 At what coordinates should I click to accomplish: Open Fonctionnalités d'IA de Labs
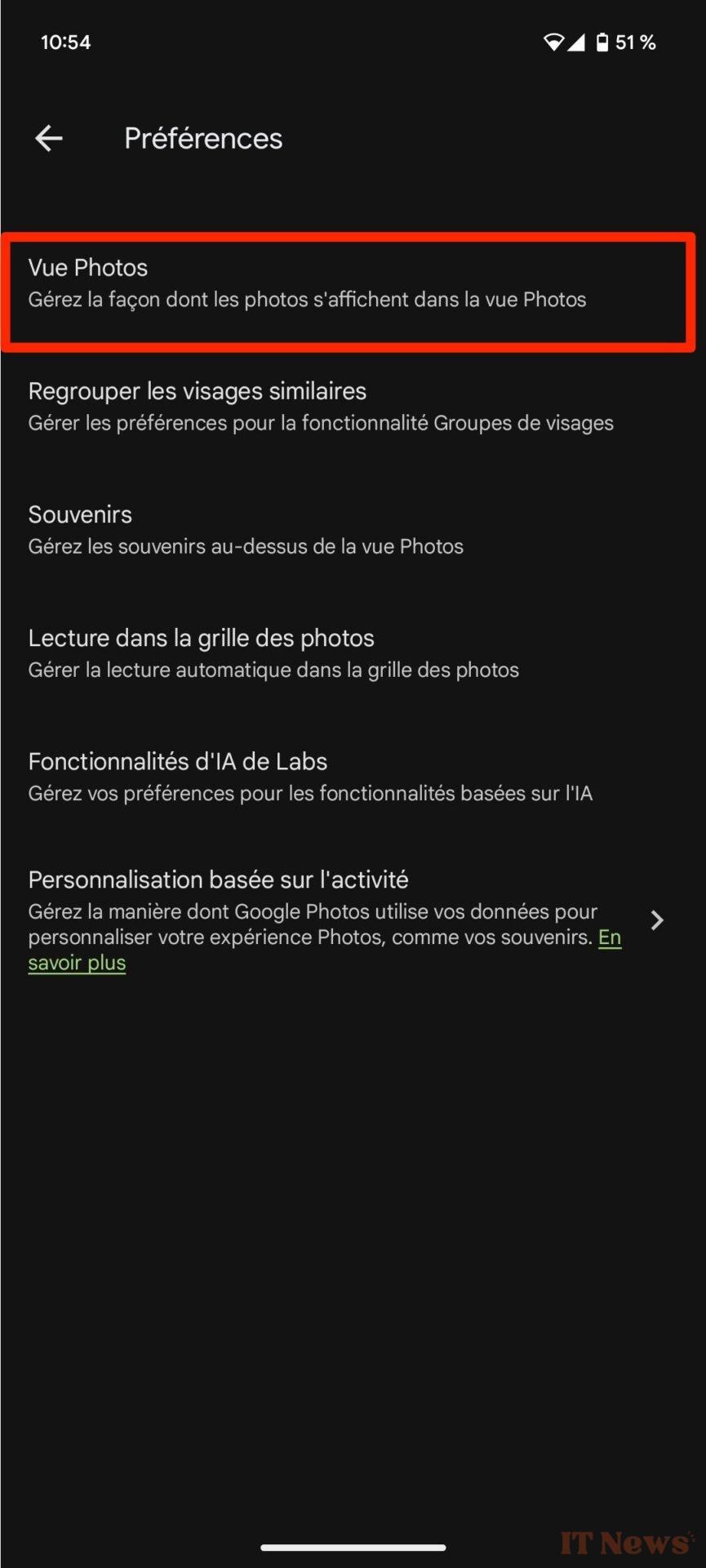tap(353, 777)
